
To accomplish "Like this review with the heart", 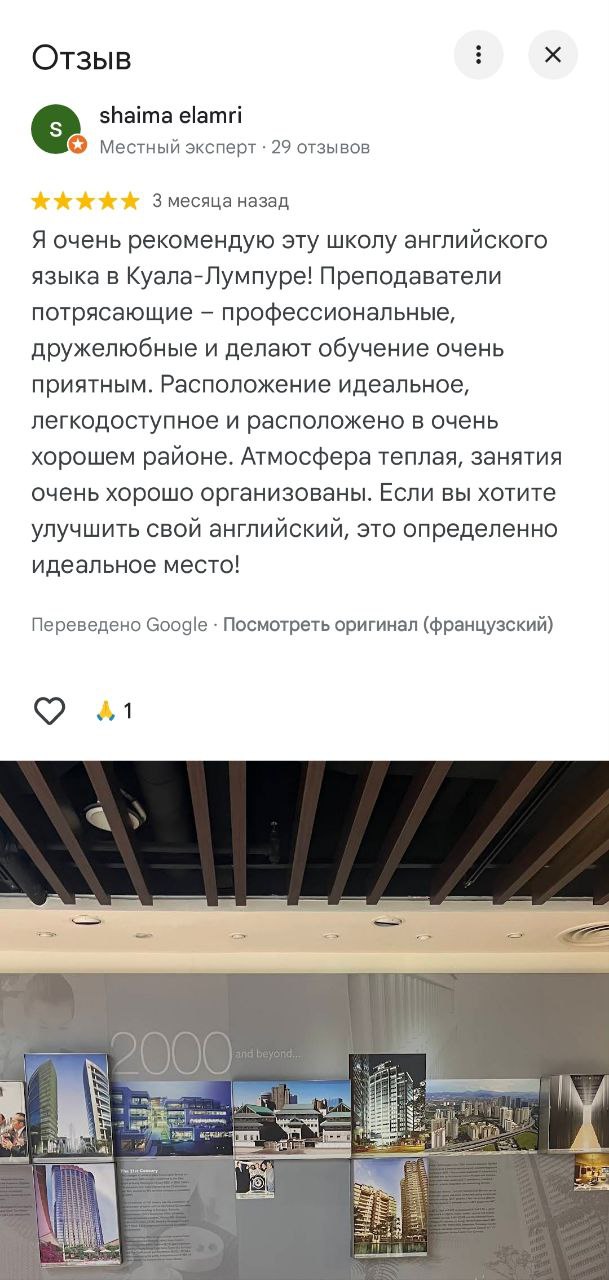I will [49, 711].
